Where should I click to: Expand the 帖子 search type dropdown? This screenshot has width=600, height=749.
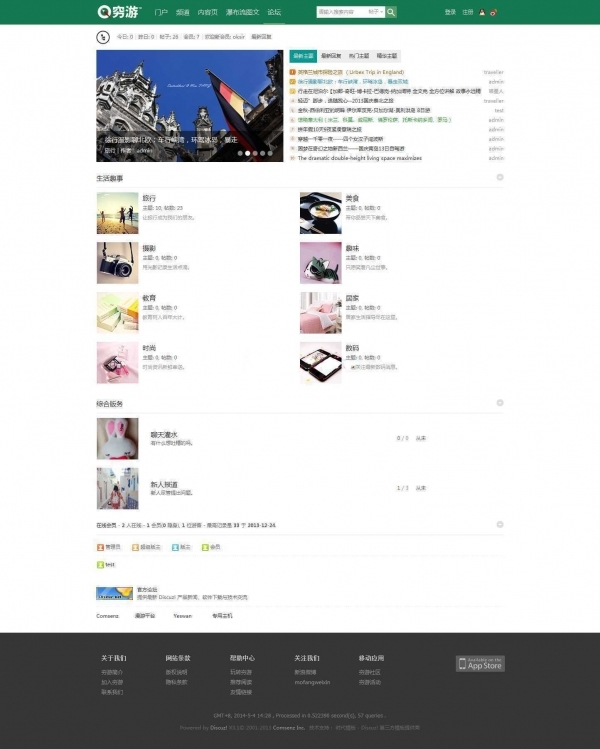coord(374,12)
